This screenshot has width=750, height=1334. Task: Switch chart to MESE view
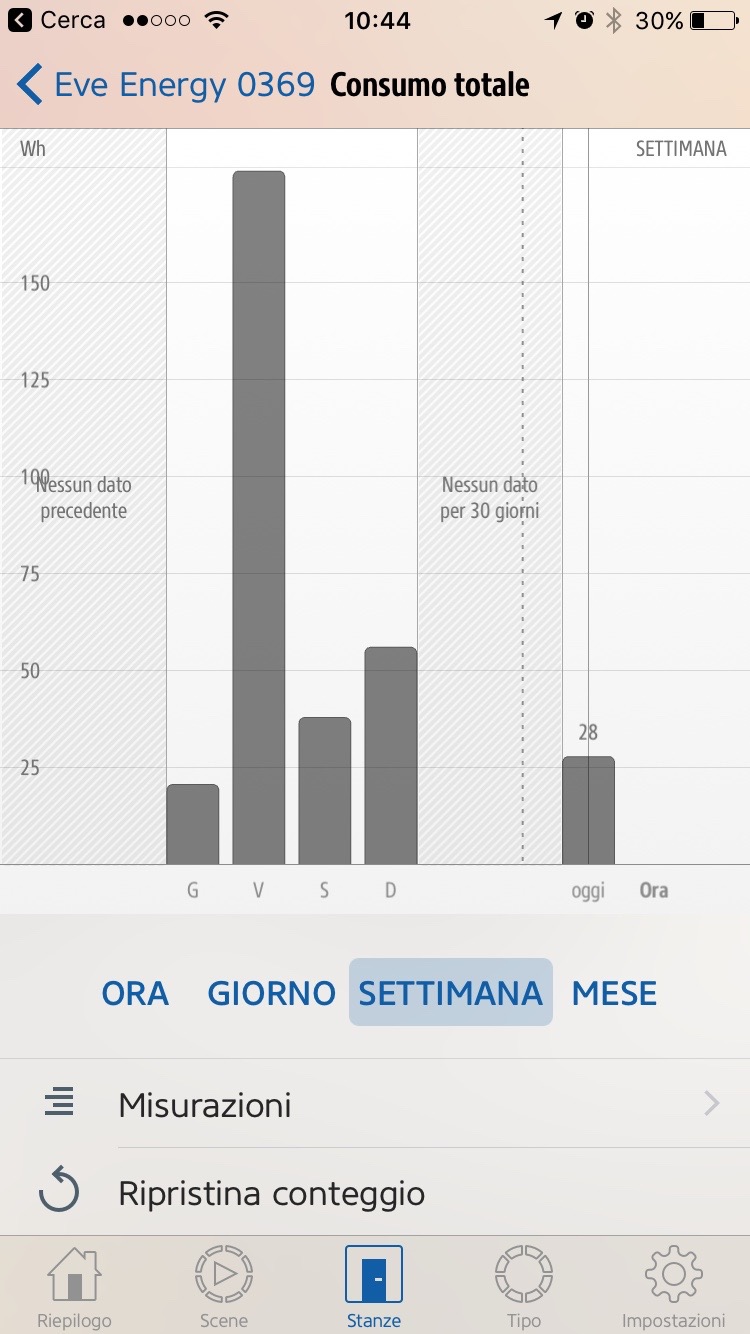click(614, 993)
